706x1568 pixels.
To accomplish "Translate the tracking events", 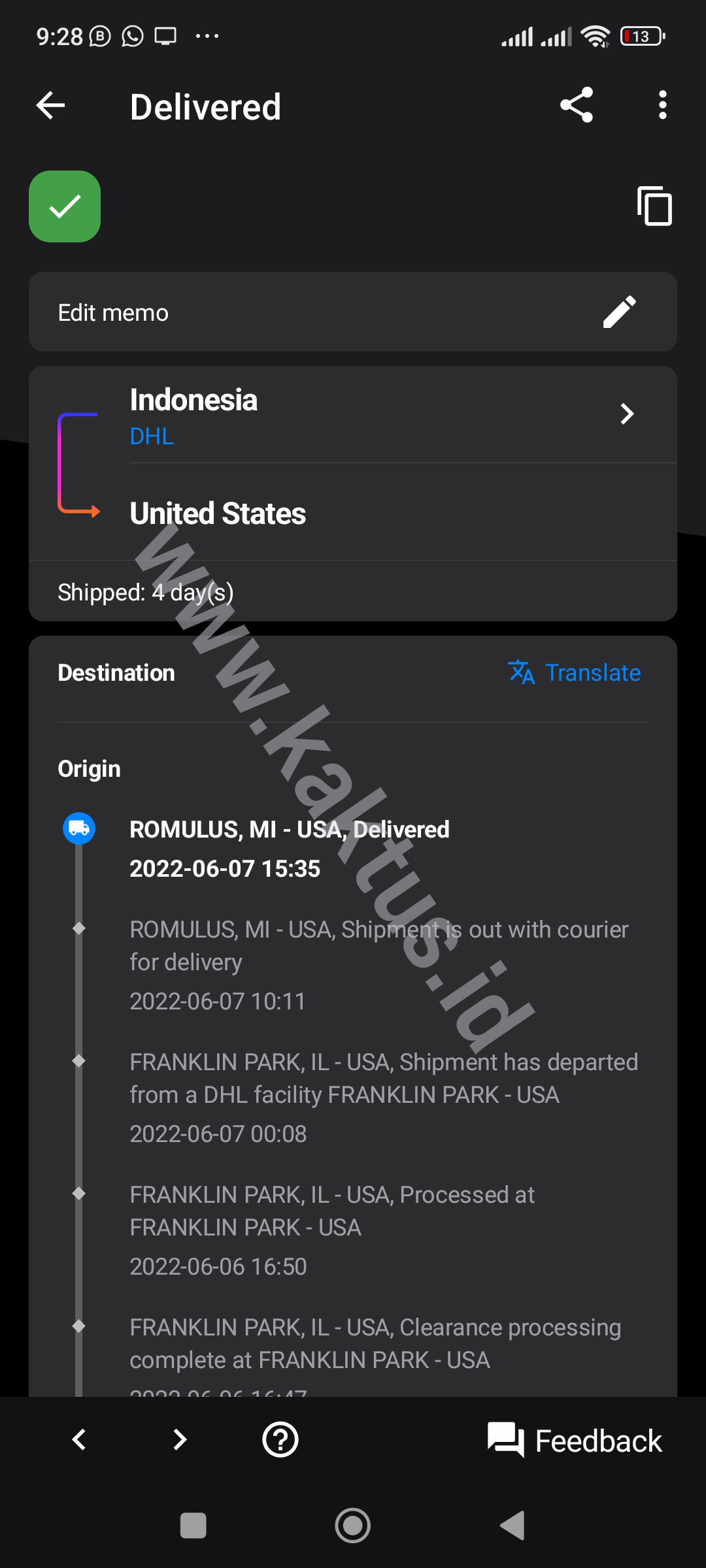I will tap(575, 672).
